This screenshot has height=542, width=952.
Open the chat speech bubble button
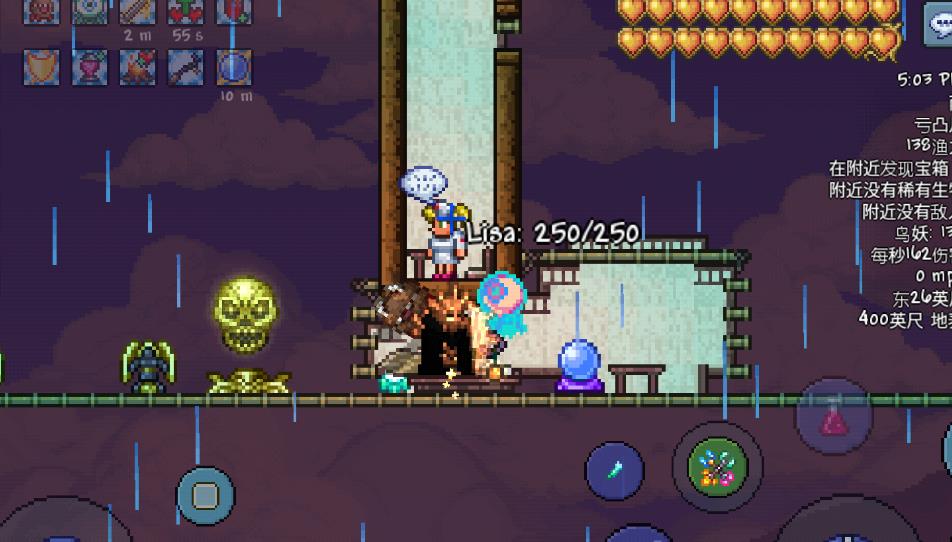click(x=938, y=27)
